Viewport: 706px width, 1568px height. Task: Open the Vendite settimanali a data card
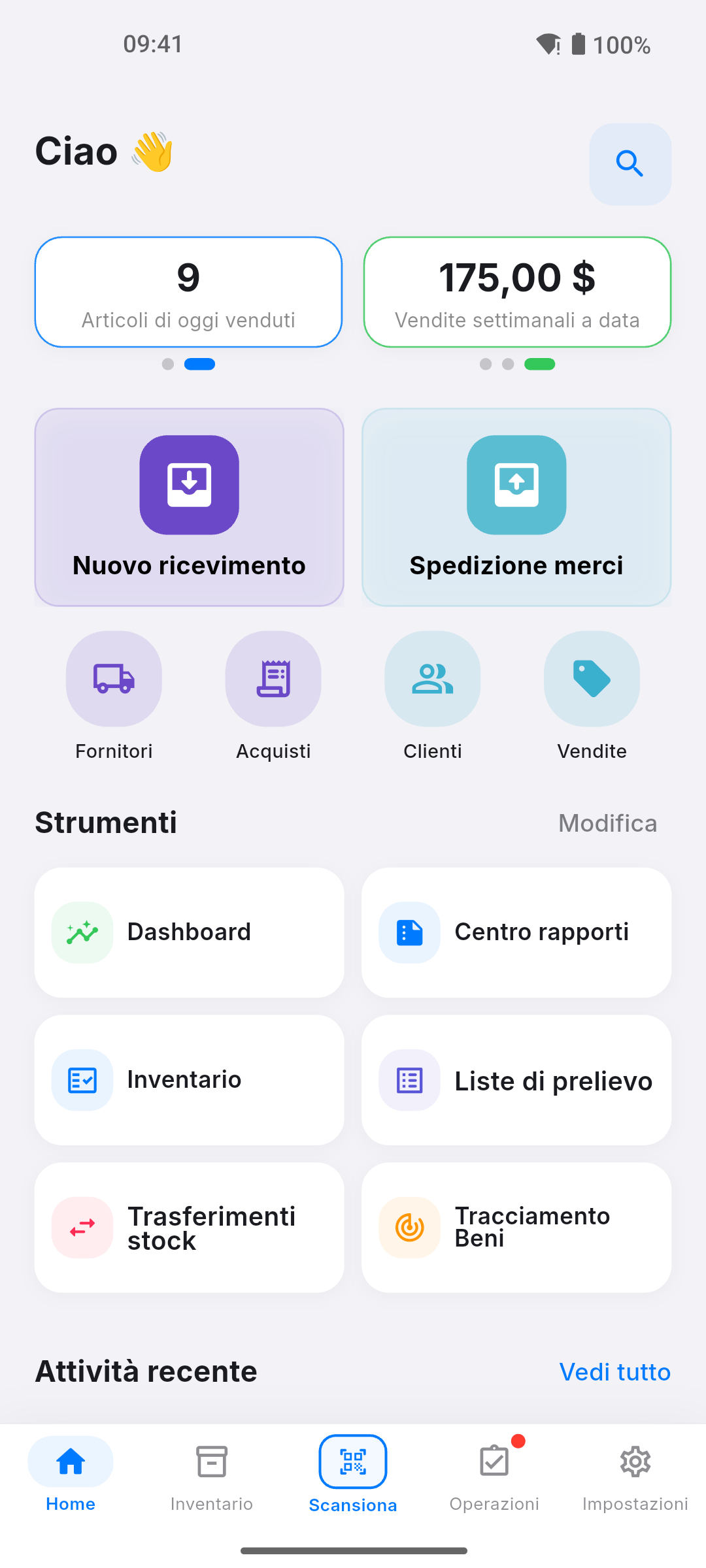tap(517, 292)
